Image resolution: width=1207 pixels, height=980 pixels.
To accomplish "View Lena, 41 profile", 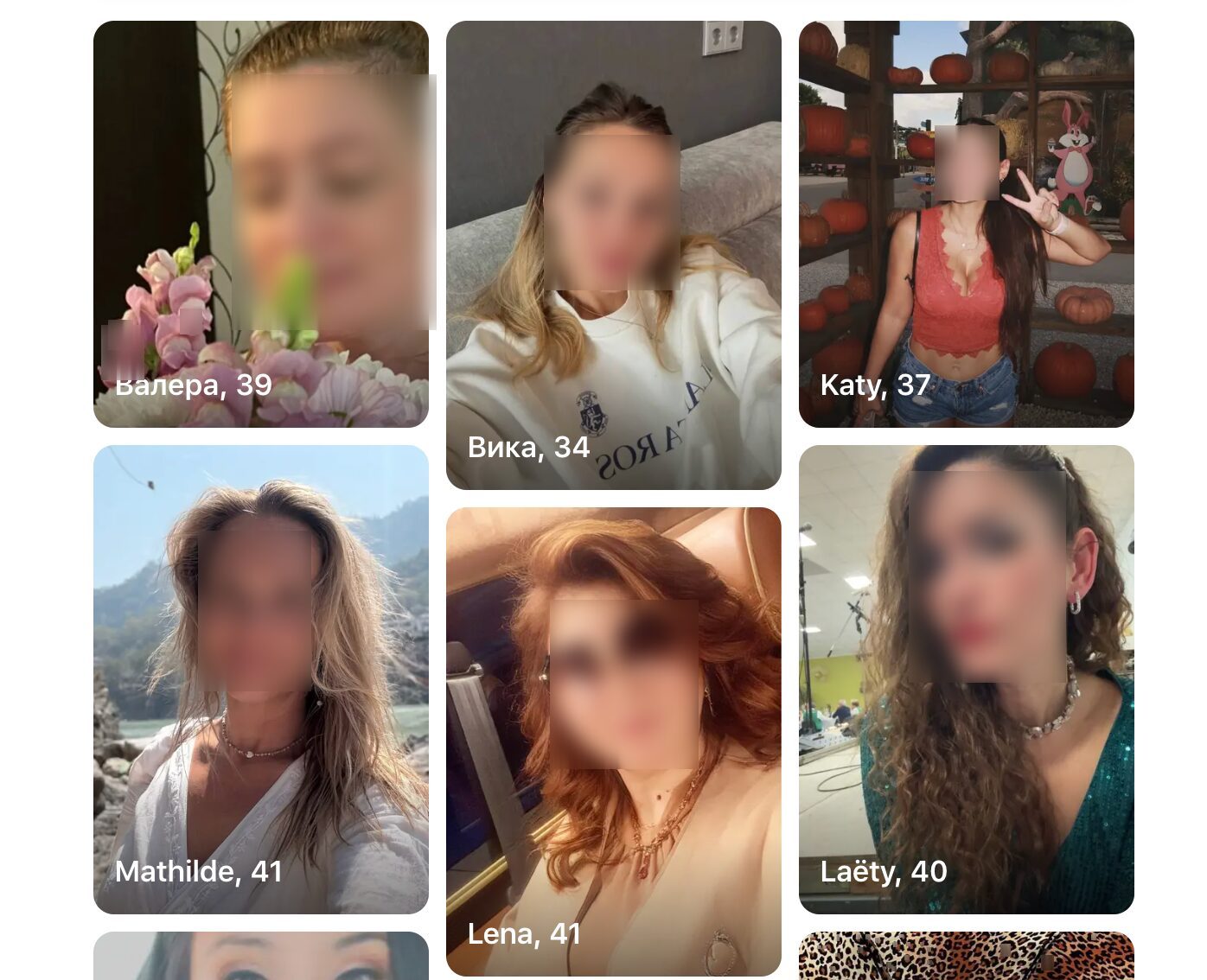I will coord(613,741).
